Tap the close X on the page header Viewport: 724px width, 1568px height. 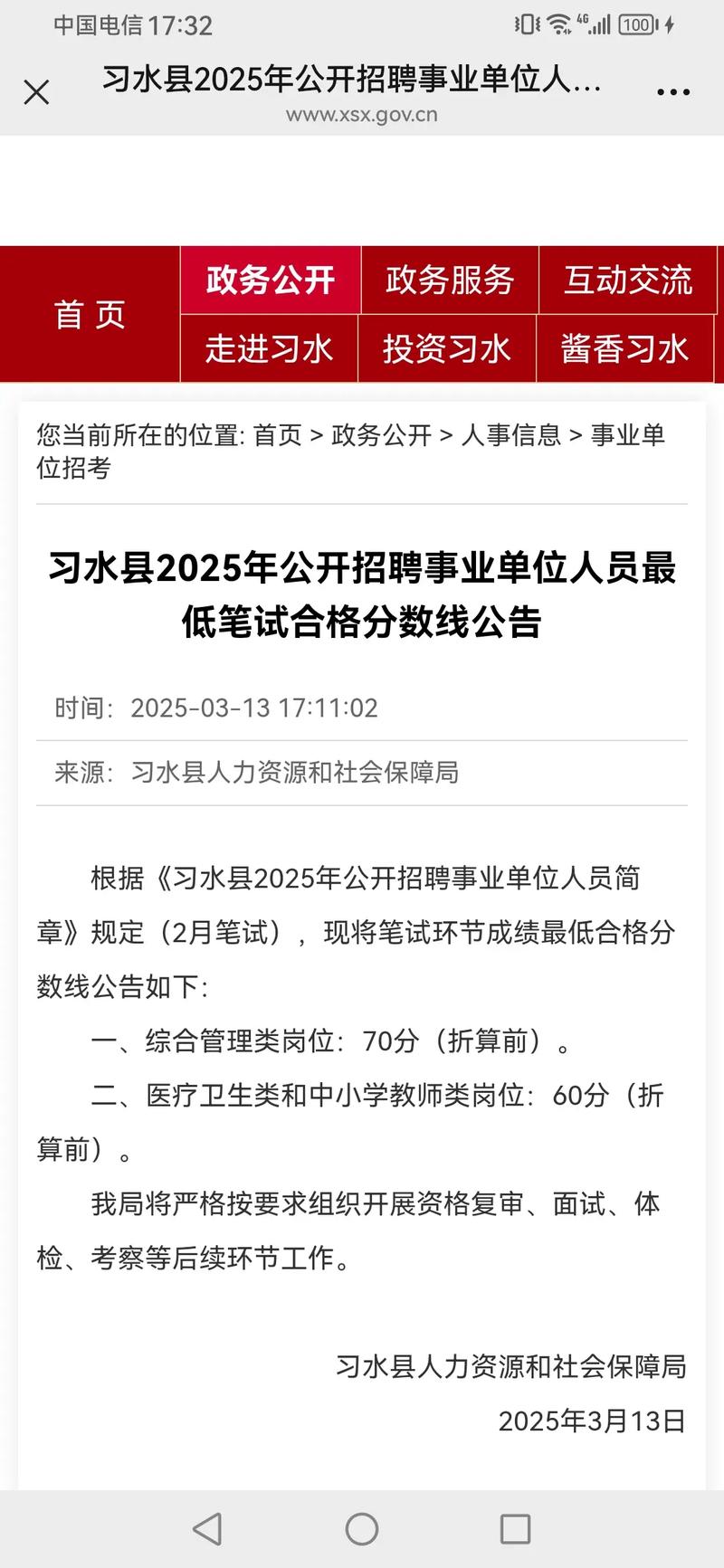click(36, 91)
